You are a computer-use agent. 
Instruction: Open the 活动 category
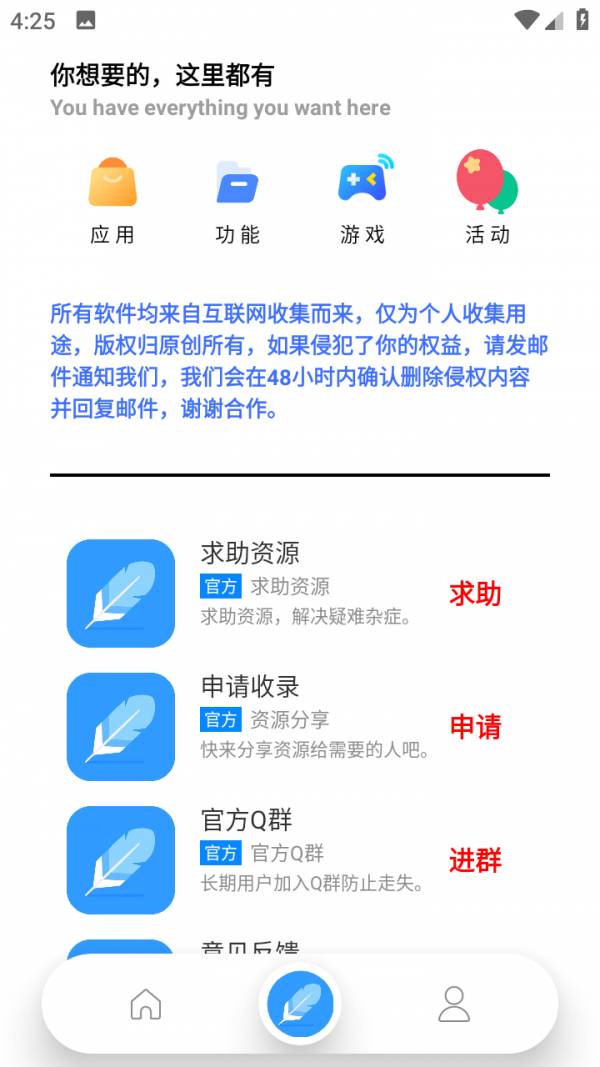487,200
